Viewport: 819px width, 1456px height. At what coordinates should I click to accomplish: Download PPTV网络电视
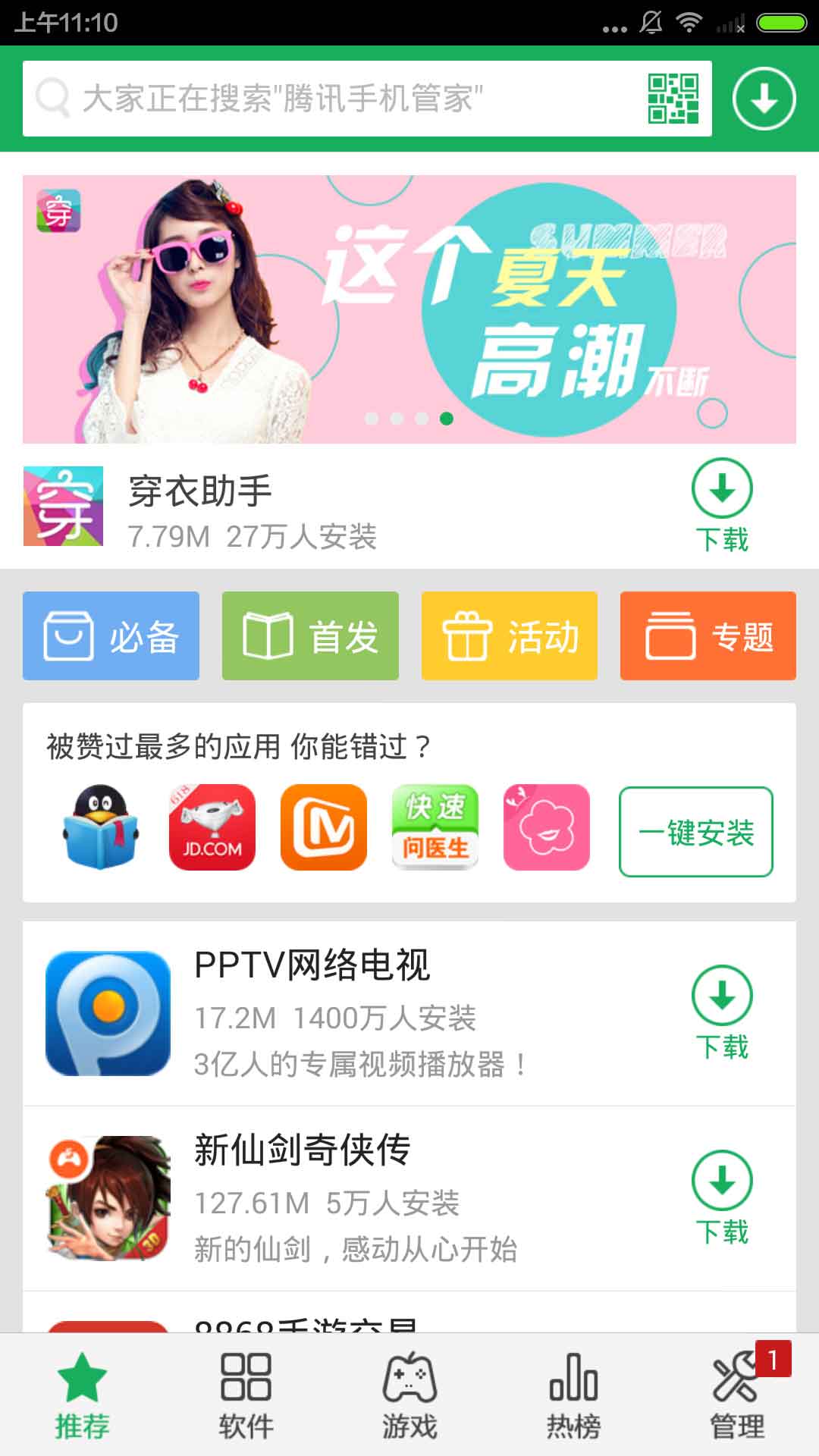[722, 1012]
